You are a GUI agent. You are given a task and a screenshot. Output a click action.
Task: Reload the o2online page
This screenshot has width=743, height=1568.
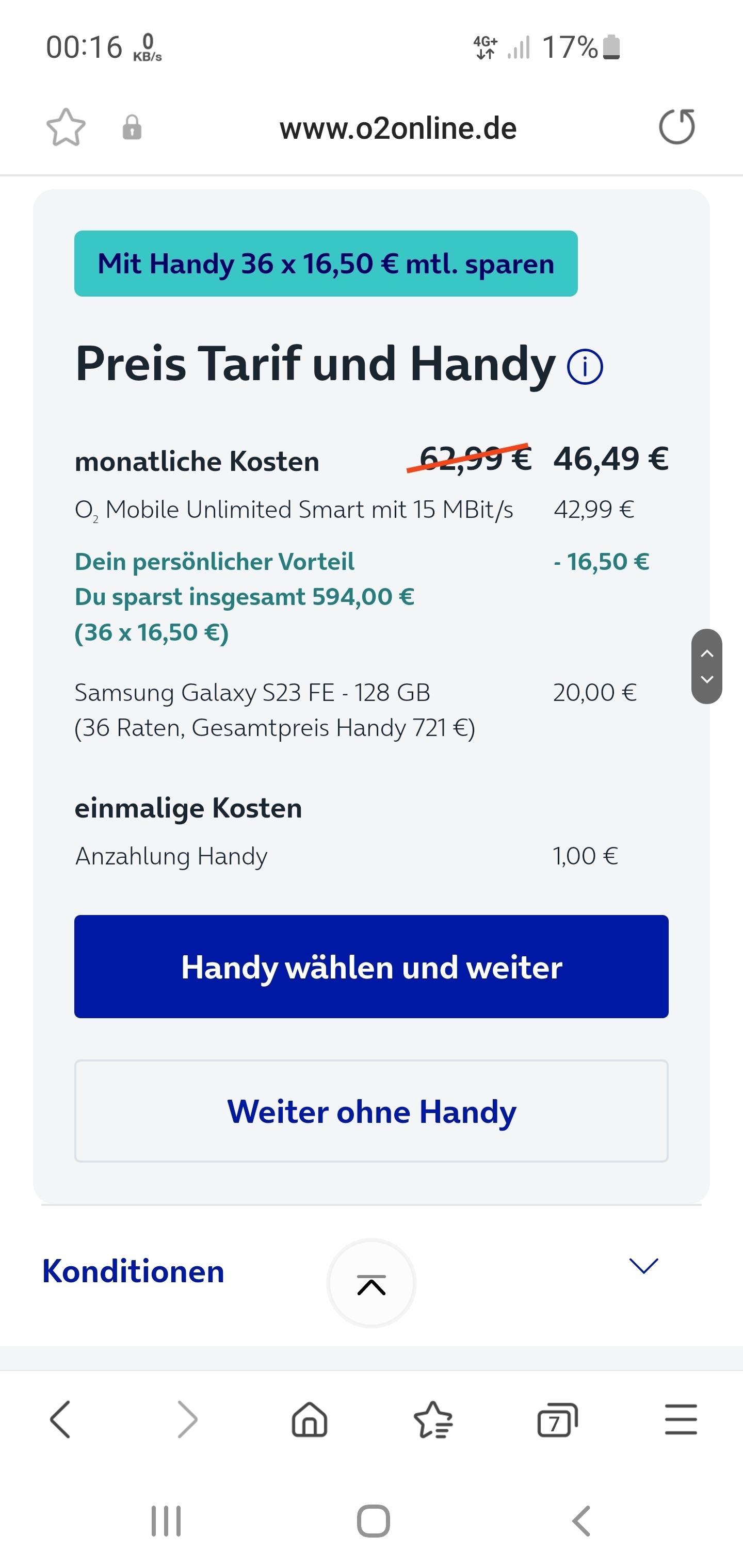click(677, 127)
